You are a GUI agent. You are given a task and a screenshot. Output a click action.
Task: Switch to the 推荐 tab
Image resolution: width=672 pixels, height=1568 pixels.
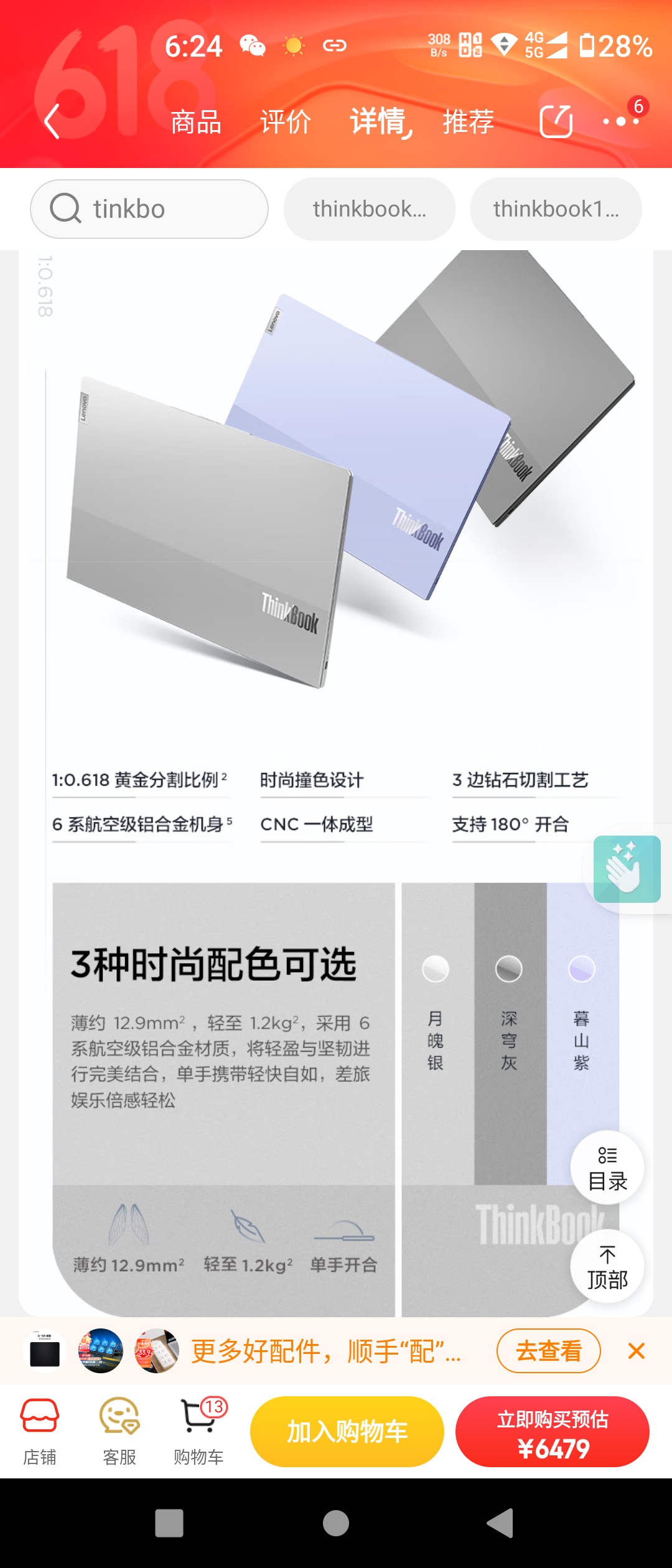[x=468, y=121]
